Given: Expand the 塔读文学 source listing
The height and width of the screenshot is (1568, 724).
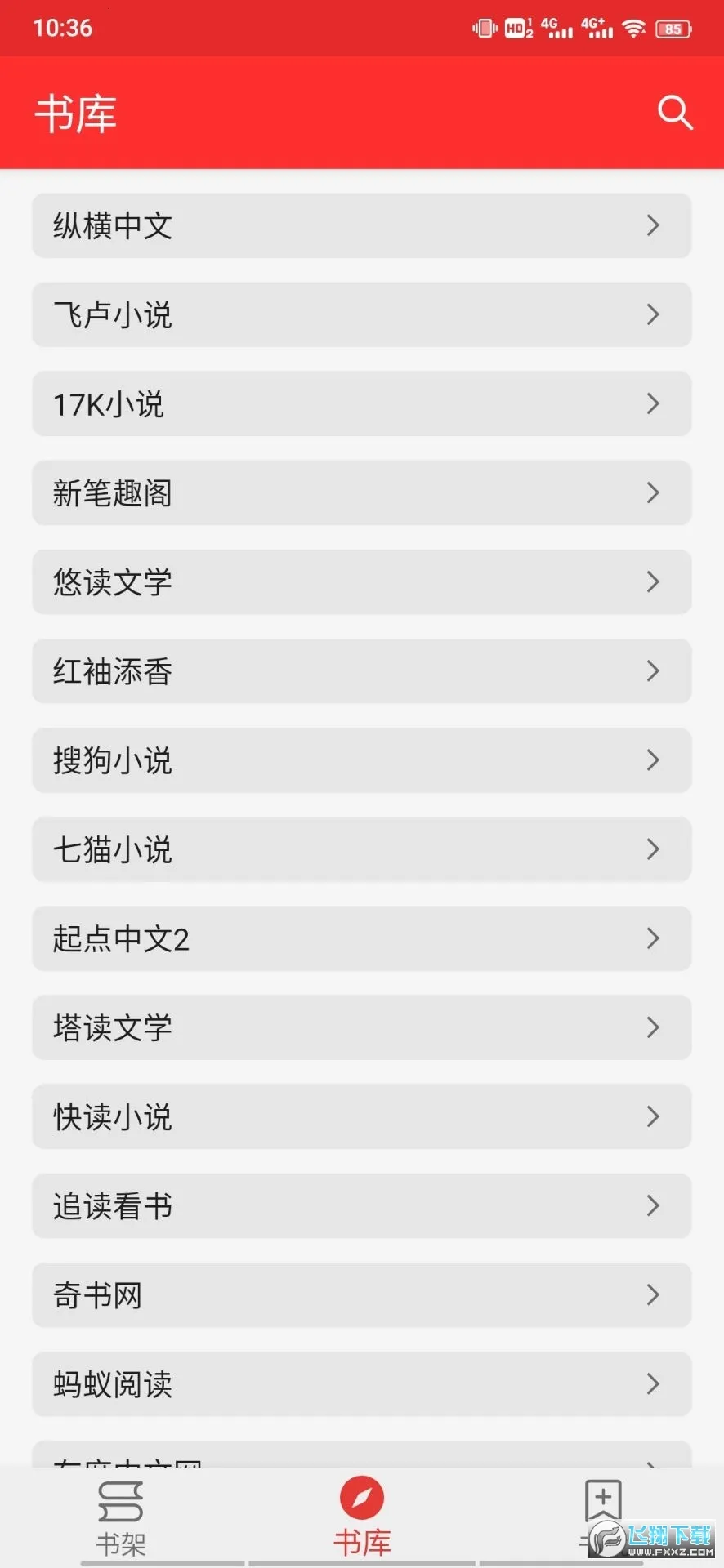Looking at the screenshot, I should coord(361,1027).
